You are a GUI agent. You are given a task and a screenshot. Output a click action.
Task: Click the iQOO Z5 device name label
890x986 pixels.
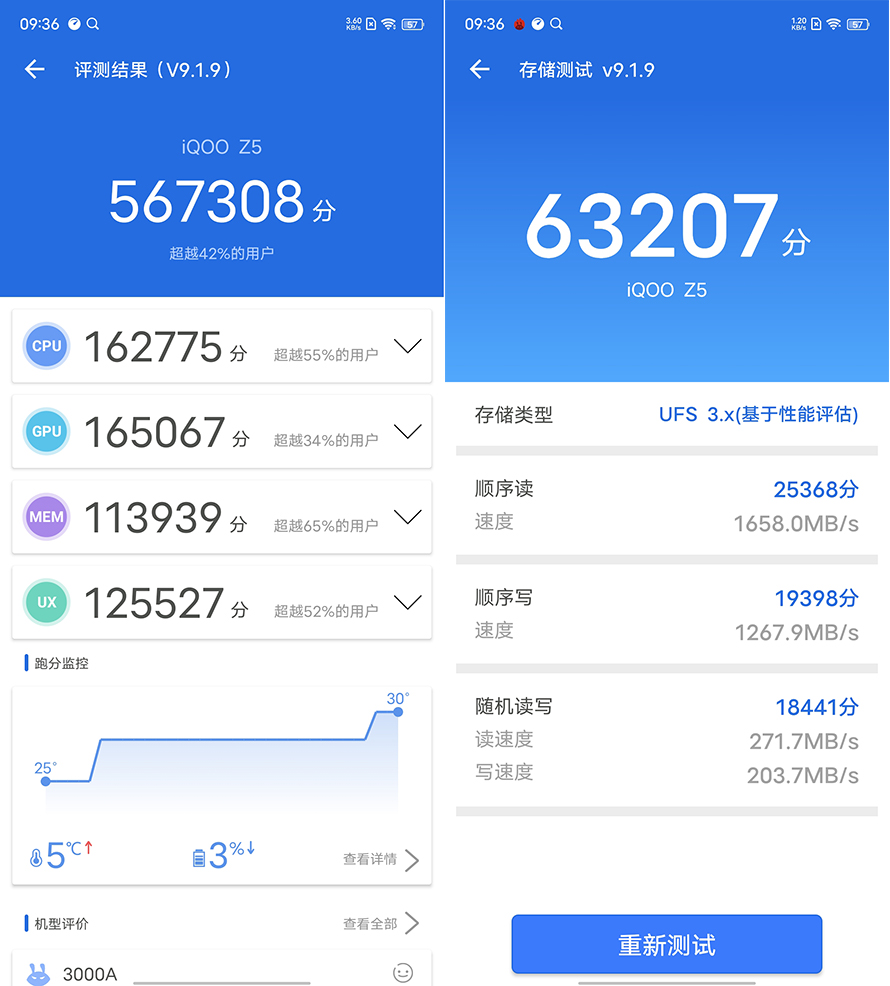[222, 146]
